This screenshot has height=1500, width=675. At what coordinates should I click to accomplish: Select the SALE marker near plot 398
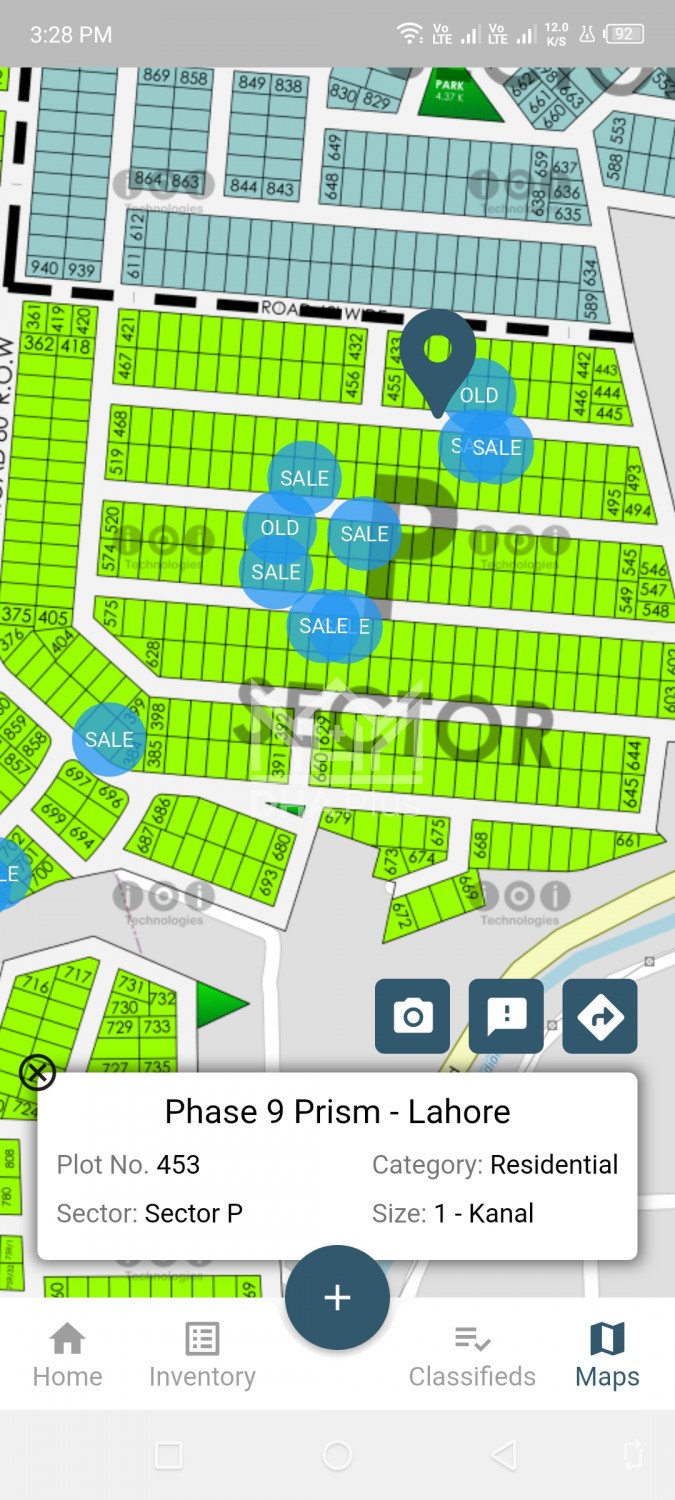click(x=109, y=740)
